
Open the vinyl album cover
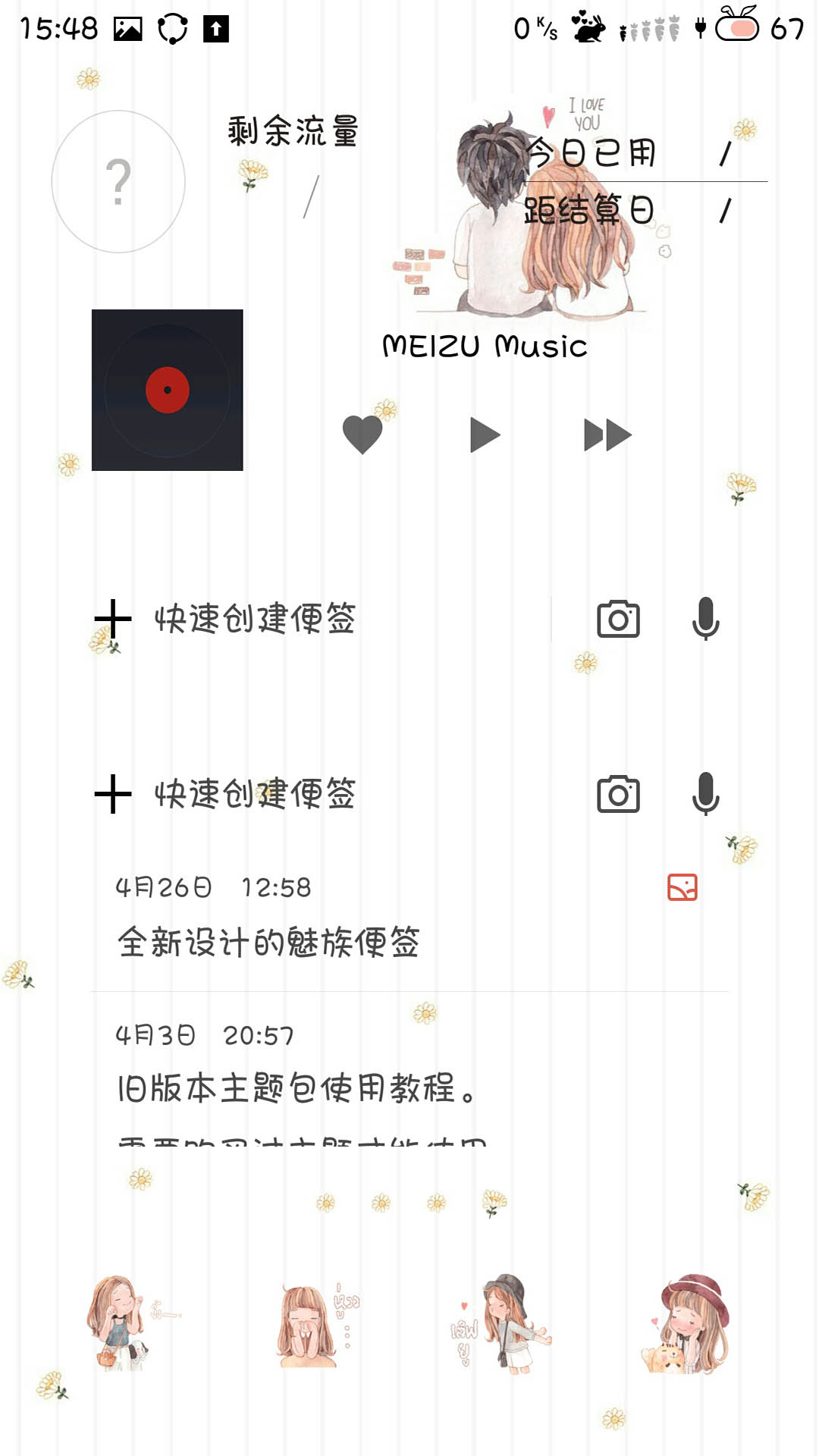click(x=168, y=390)
